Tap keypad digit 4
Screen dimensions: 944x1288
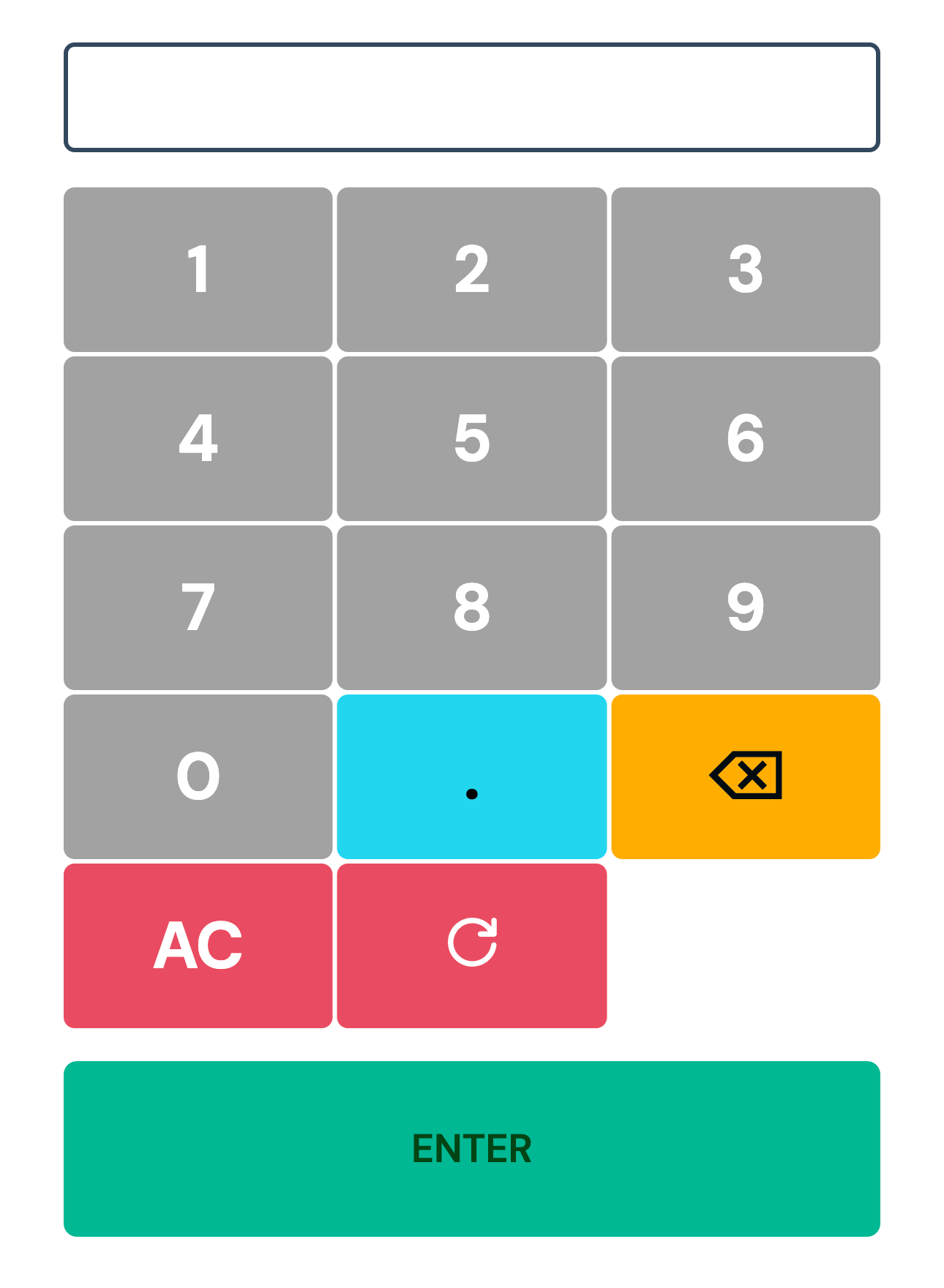[x=198, y=438]
